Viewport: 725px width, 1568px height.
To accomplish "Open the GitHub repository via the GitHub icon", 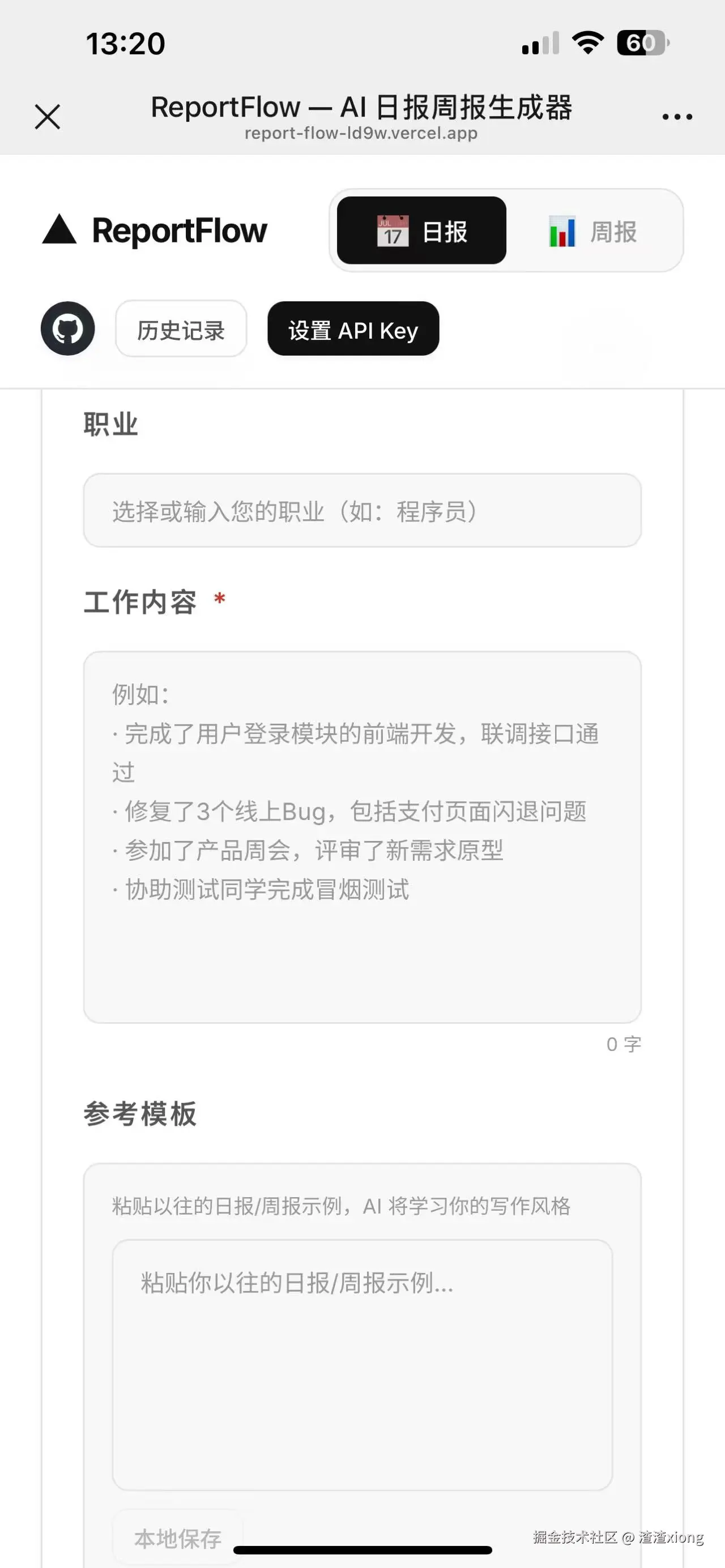I will pyautogui.click(x=67, y=328).
